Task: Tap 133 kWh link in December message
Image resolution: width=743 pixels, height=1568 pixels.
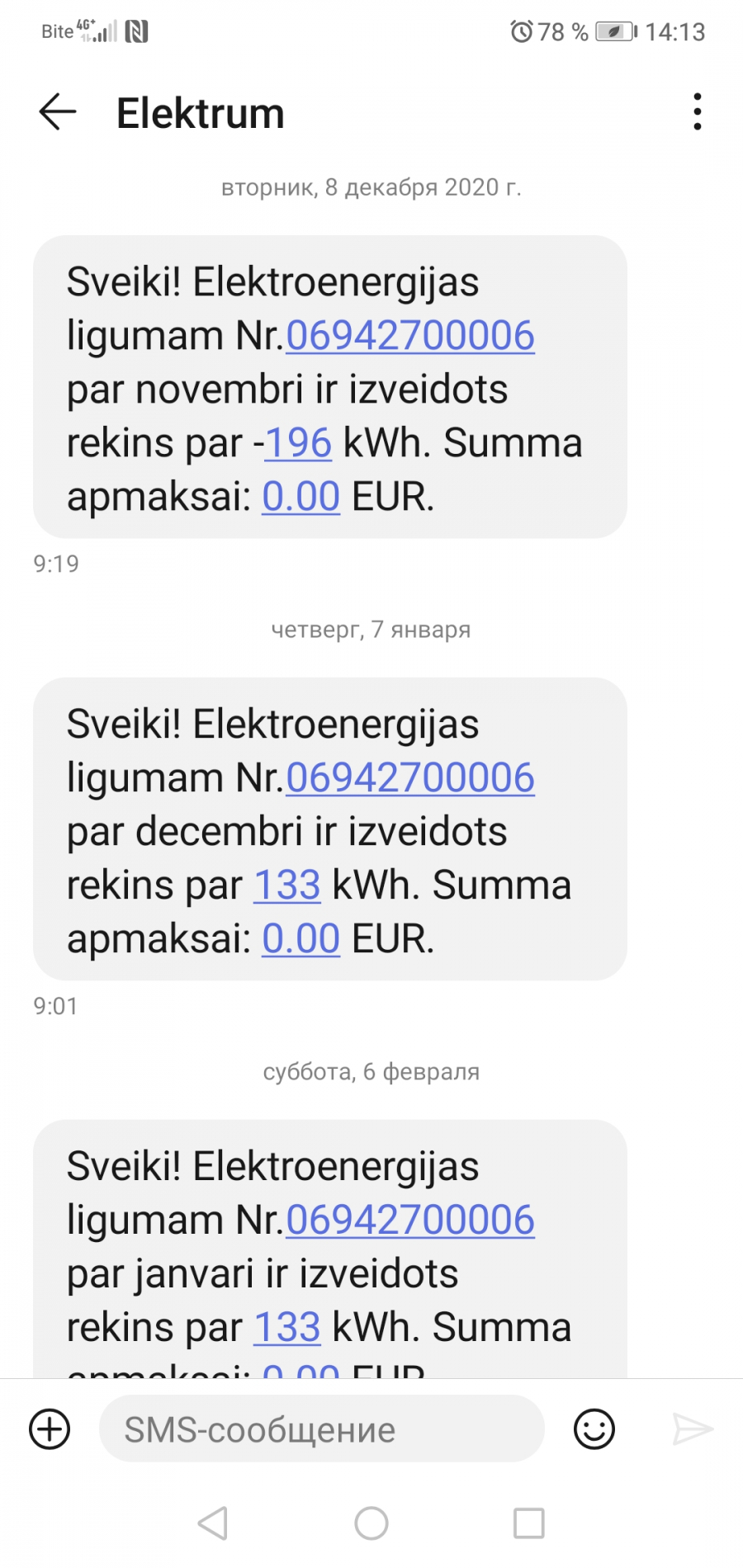Action: pos(286,886)
